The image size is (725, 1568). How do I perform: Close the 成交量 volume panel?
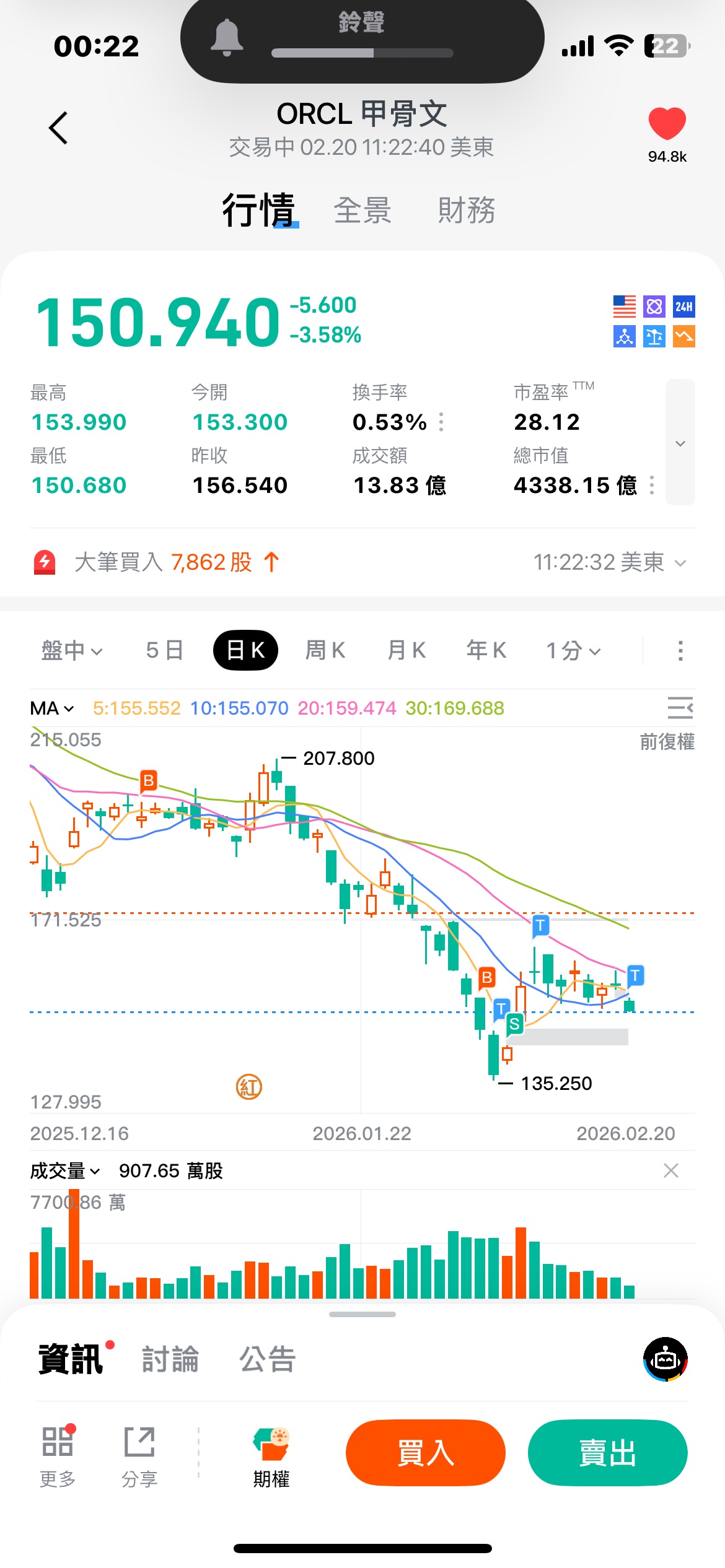tap(670, 1170)
